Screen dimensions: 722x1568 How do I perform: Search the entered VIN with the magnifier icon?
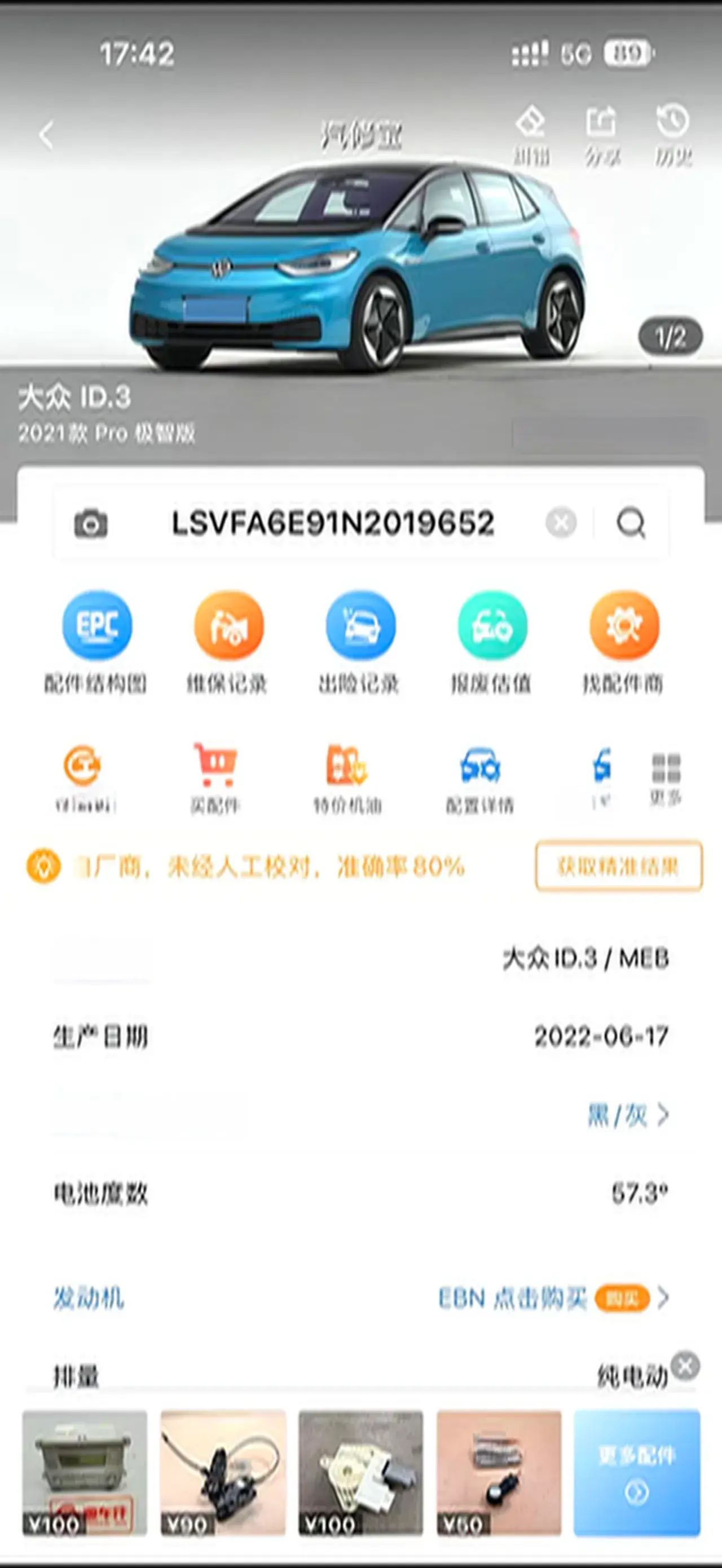[631, 523]
